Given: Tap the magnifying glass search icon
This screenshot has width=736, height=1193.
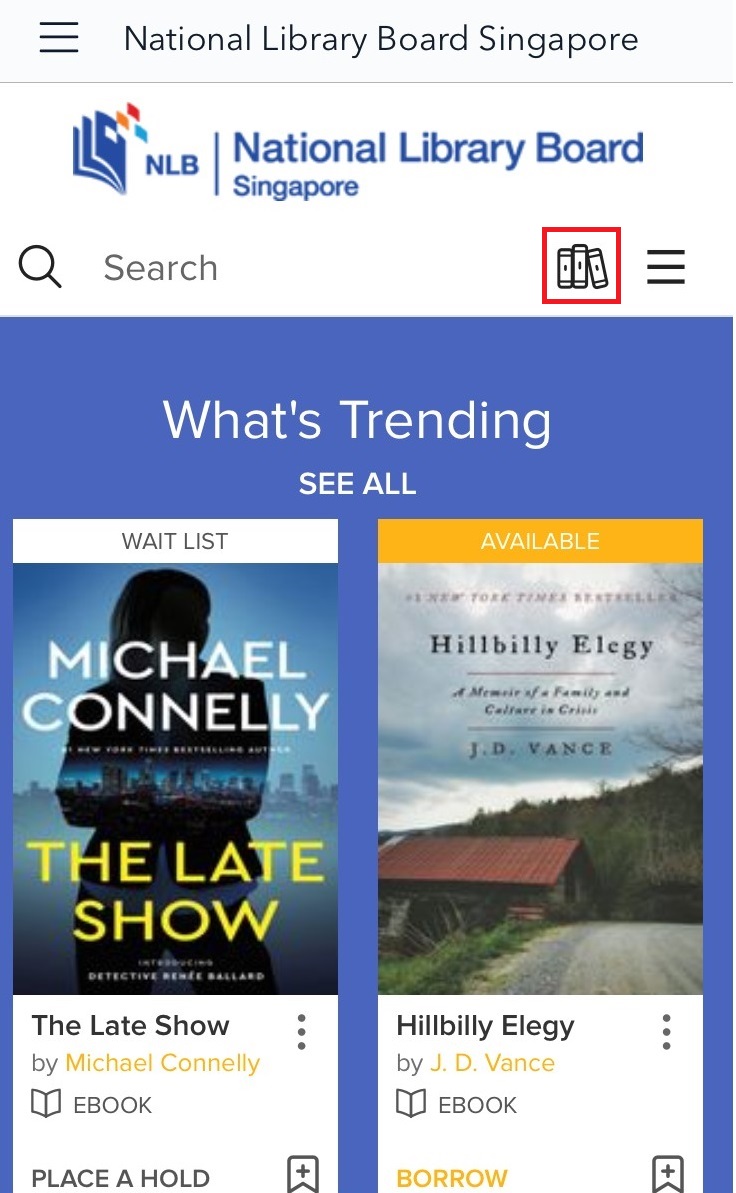Looking at the screenshot, I should 40,268.
